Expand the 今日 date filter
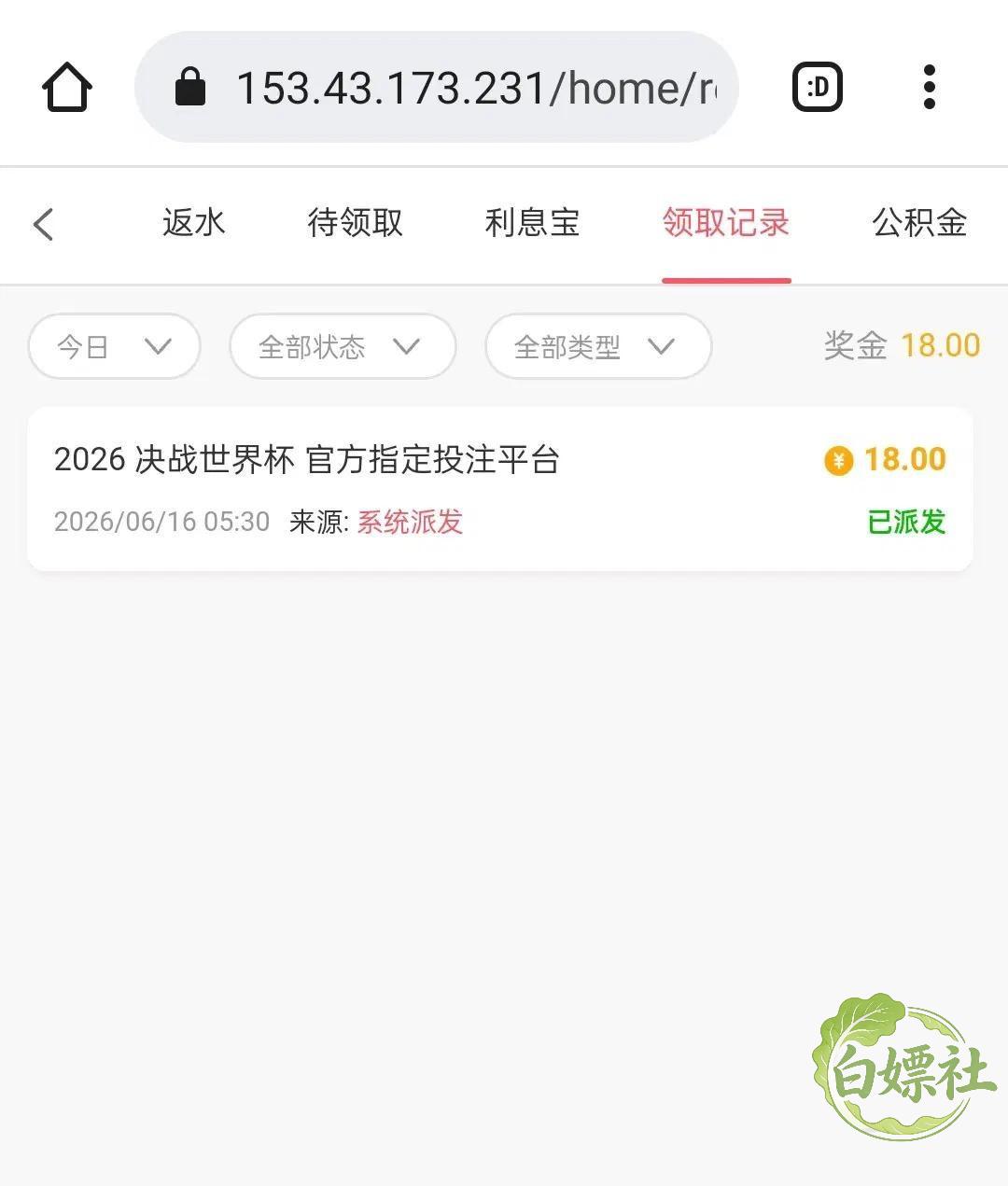 pyautogui.click(x=115, y=346)
